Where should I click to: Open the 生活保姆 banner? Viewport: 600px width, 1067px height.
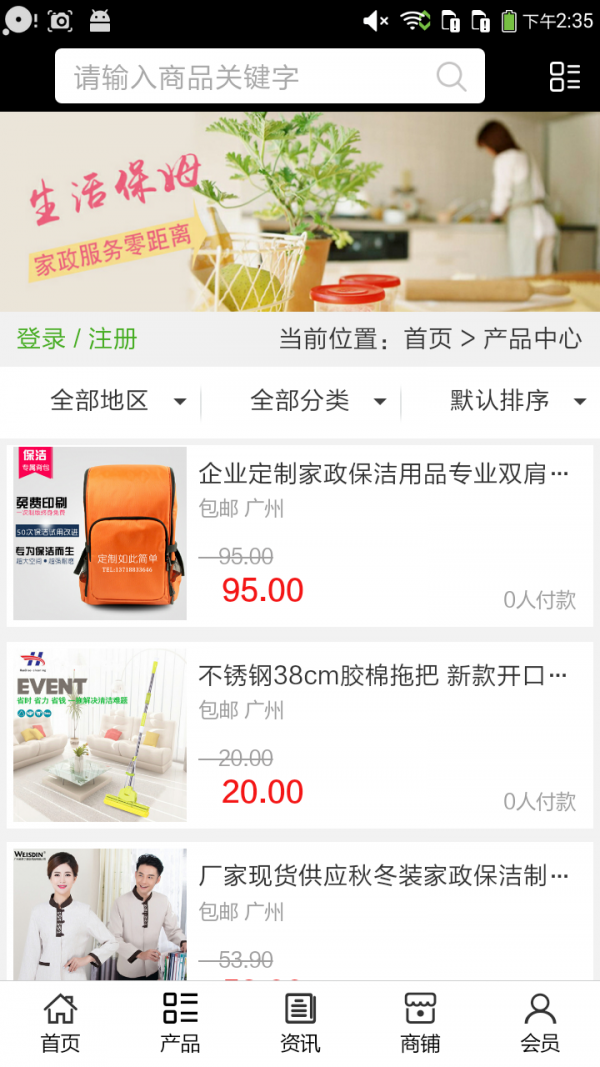click(300, 211)
